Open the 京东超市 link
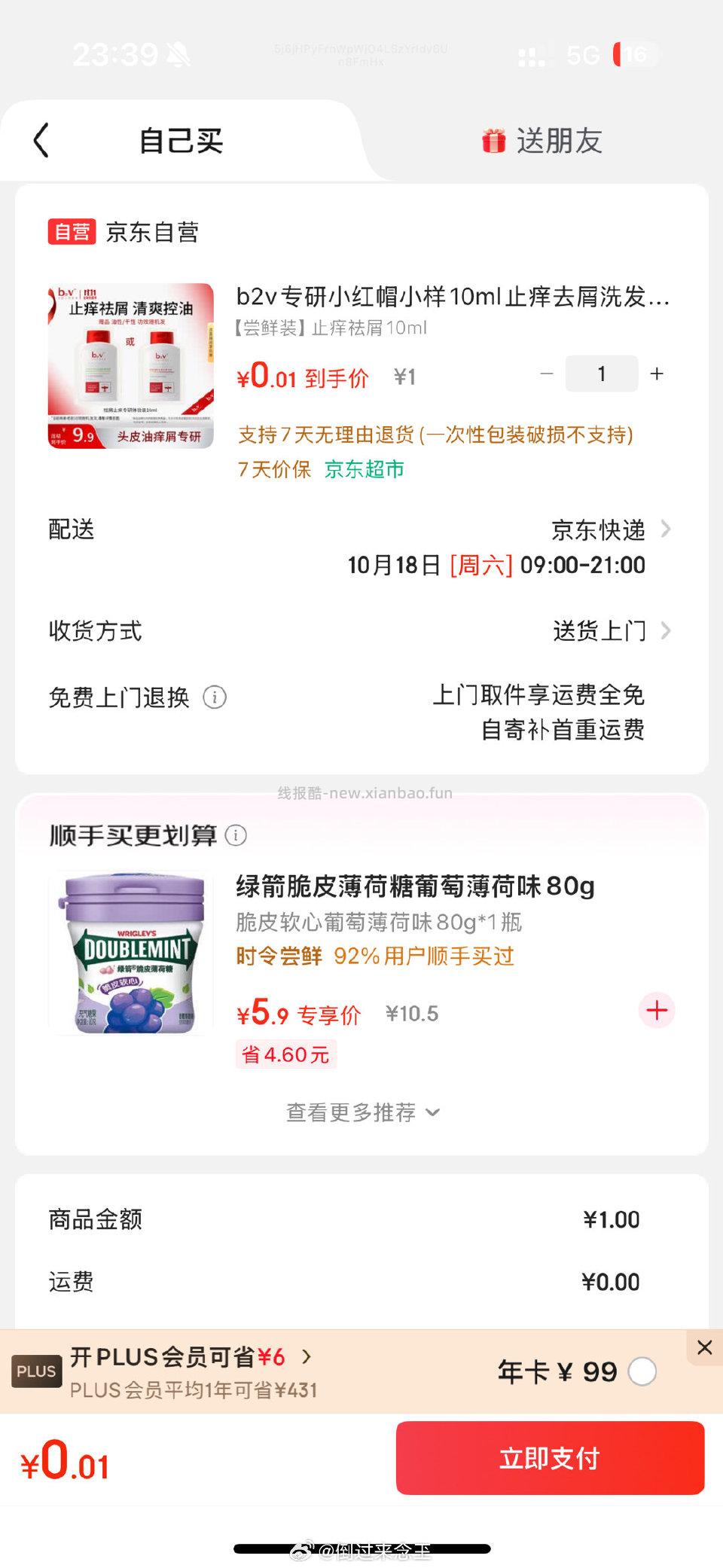The height and width of the screenshot is (1568, 723). click(x=365, y=469)
